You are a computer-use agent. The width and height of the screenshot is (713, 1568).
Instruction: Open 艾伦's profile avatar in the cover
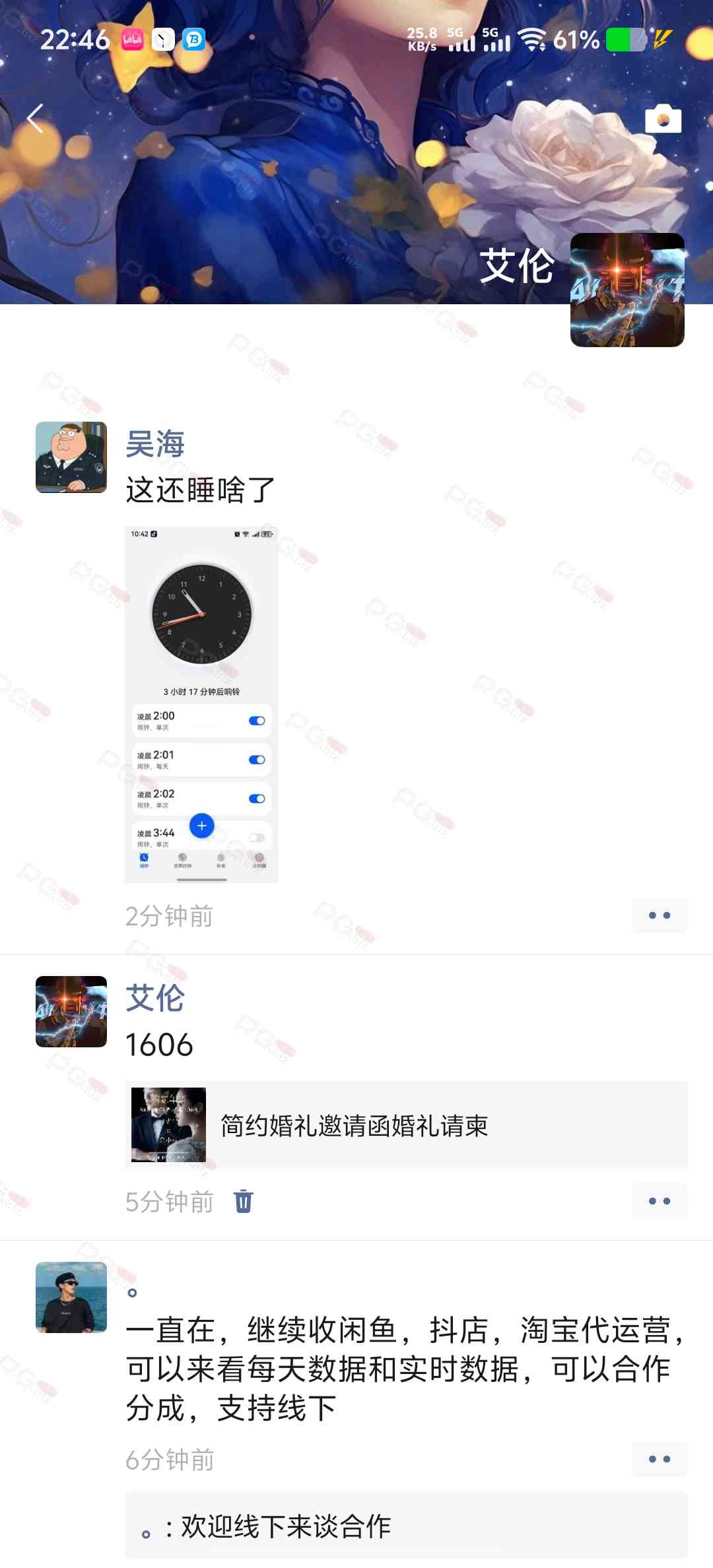[x=627, y=290]
